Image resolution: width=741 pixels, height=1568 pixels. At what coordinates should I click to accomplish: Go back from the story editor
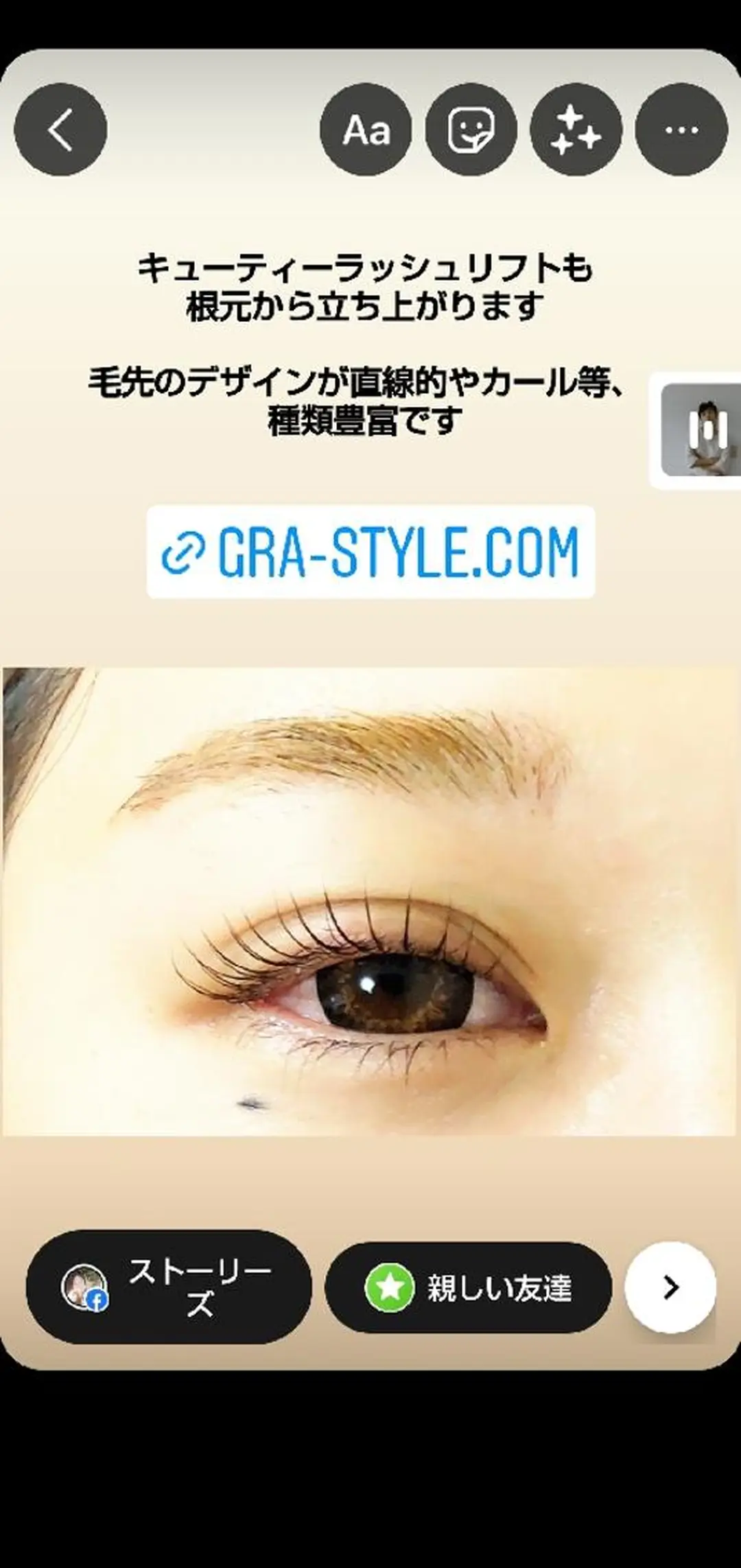click(x=60, y=130)
